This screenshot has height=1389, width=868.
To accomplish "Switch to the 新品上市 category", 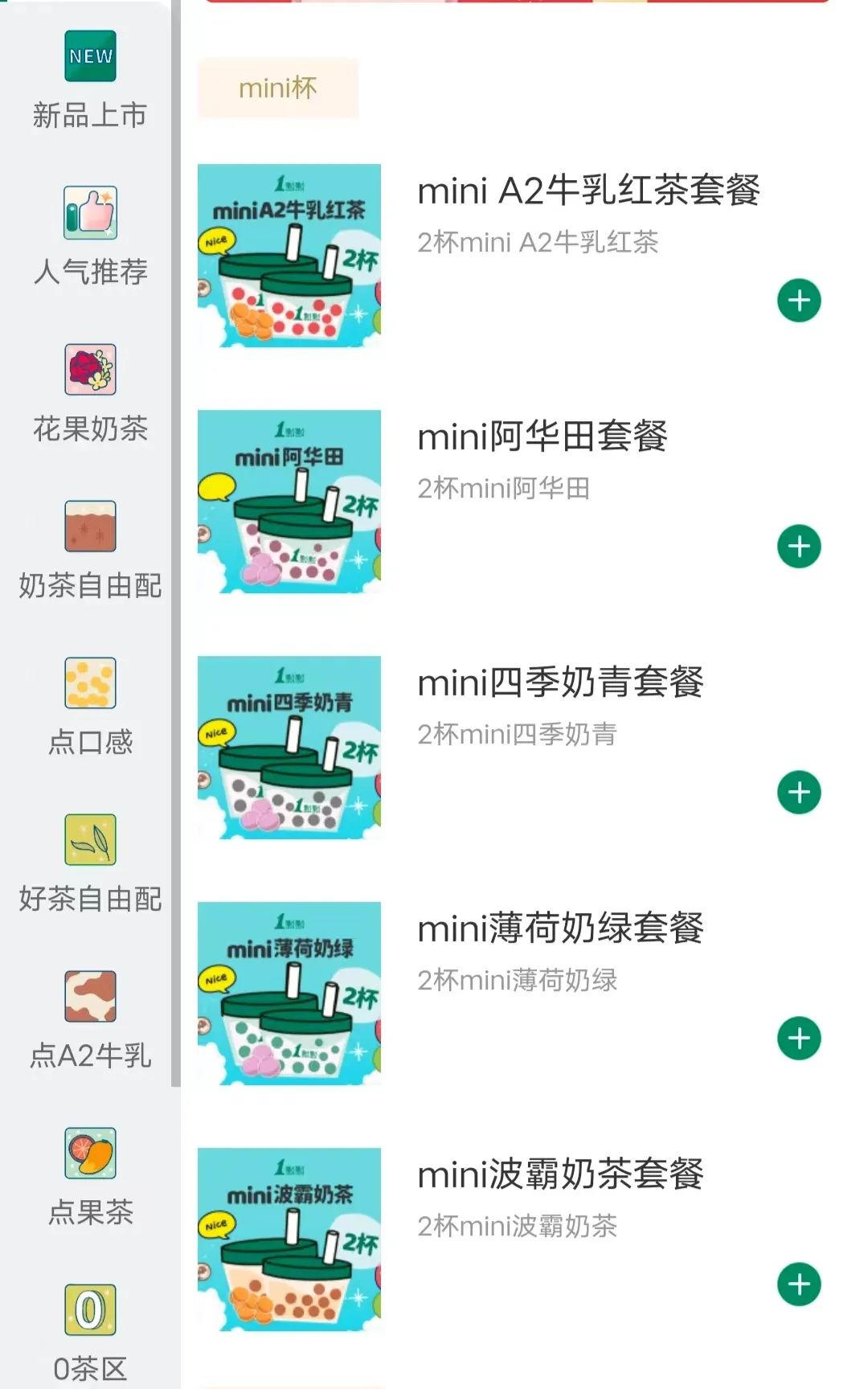I will click(90, 82).
